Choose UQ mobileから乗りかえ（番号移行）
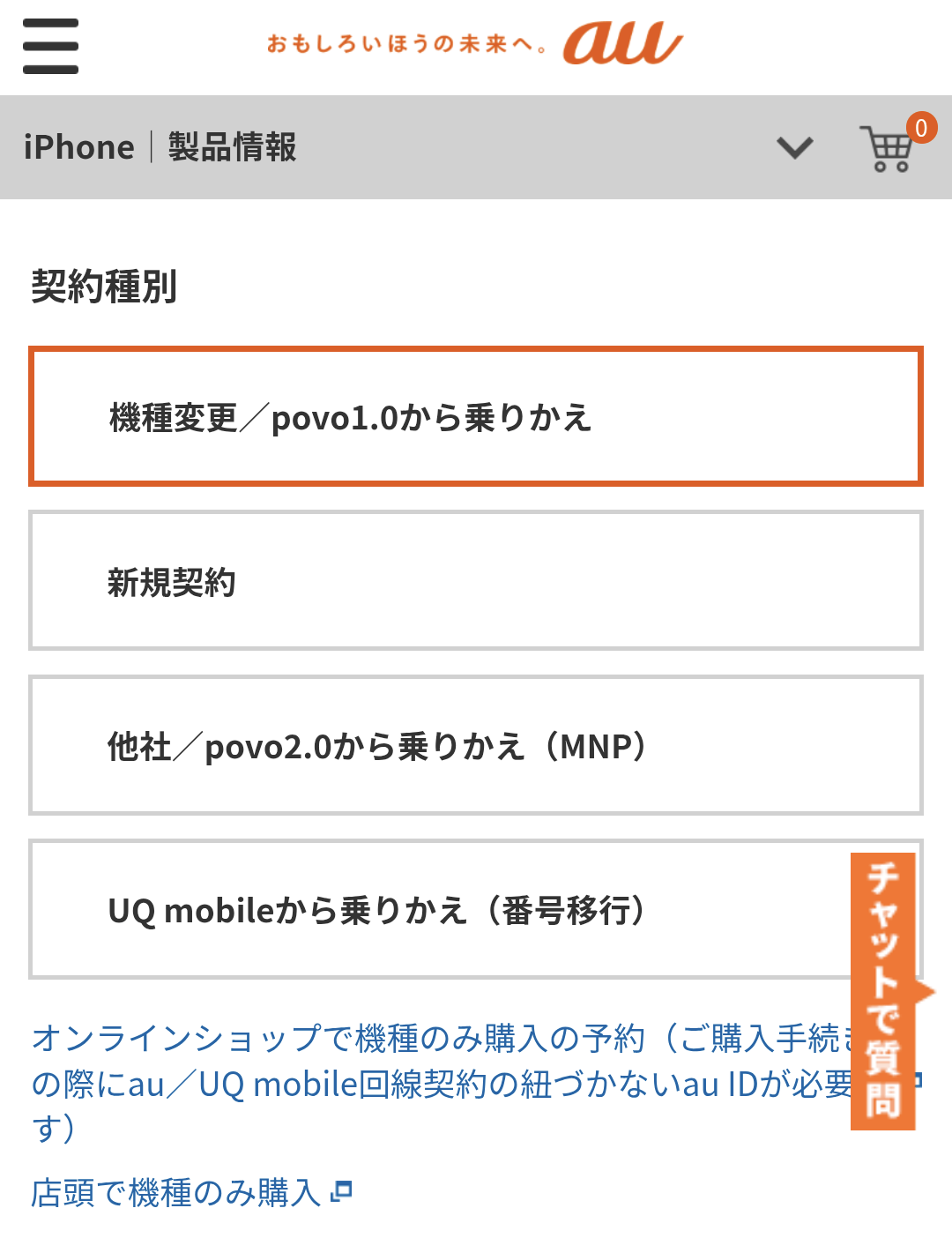Screen dimensions: 952x1238 point(441,910)
